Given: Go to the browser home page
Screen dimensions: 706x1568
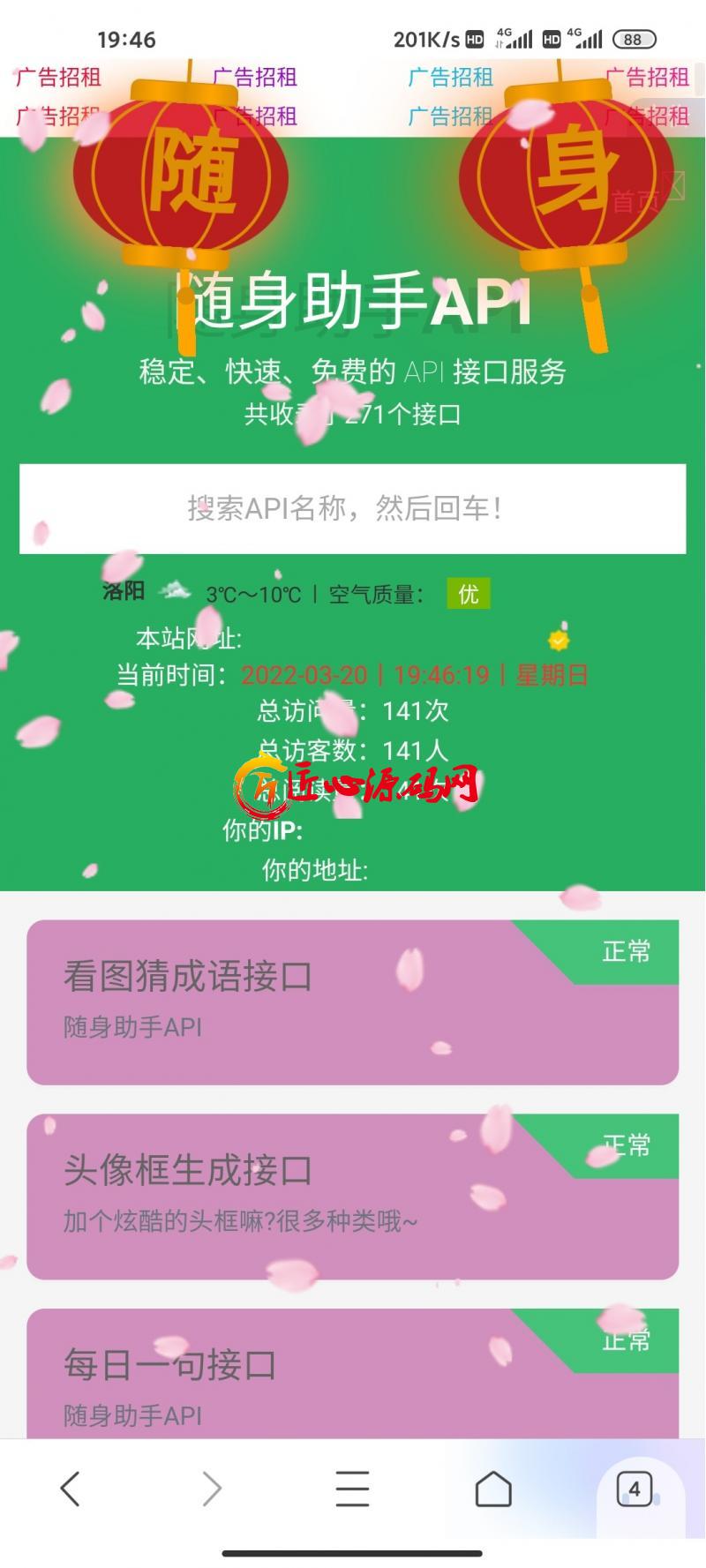Looking at the screenshot, I should (493, 1489).
